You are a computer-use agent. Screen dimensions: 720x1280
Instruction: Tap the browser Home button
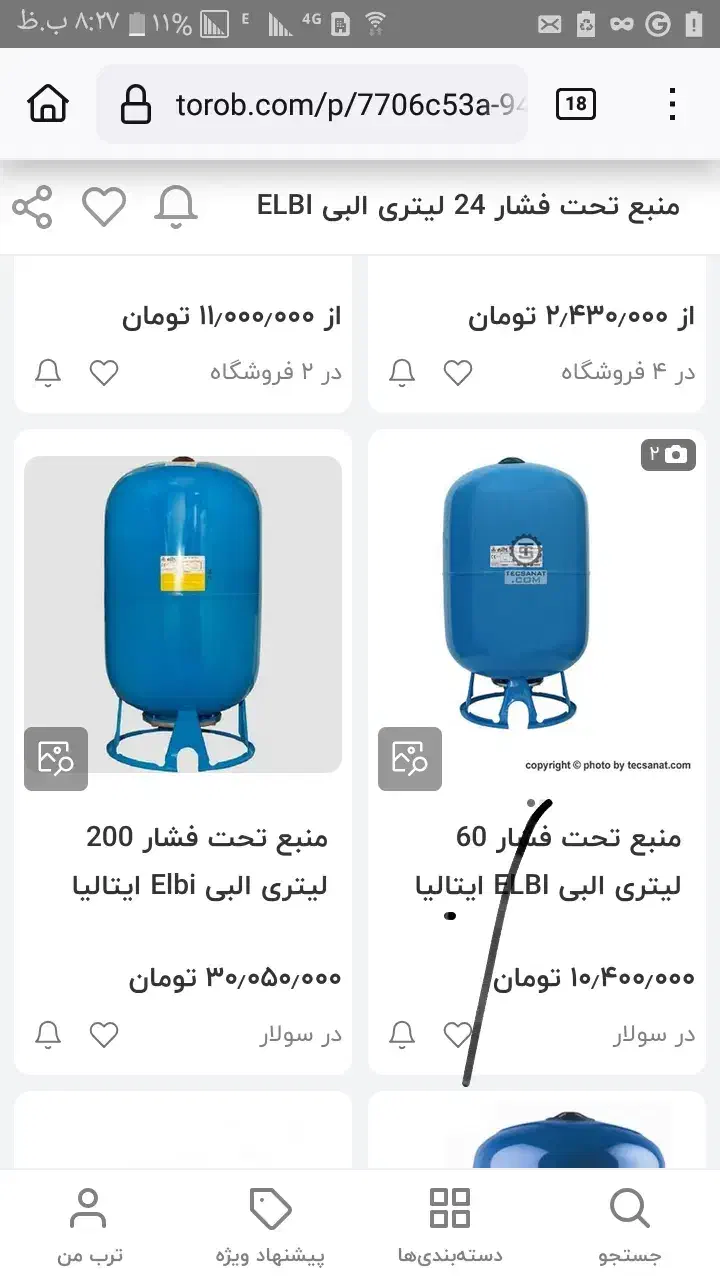(46, 104)
